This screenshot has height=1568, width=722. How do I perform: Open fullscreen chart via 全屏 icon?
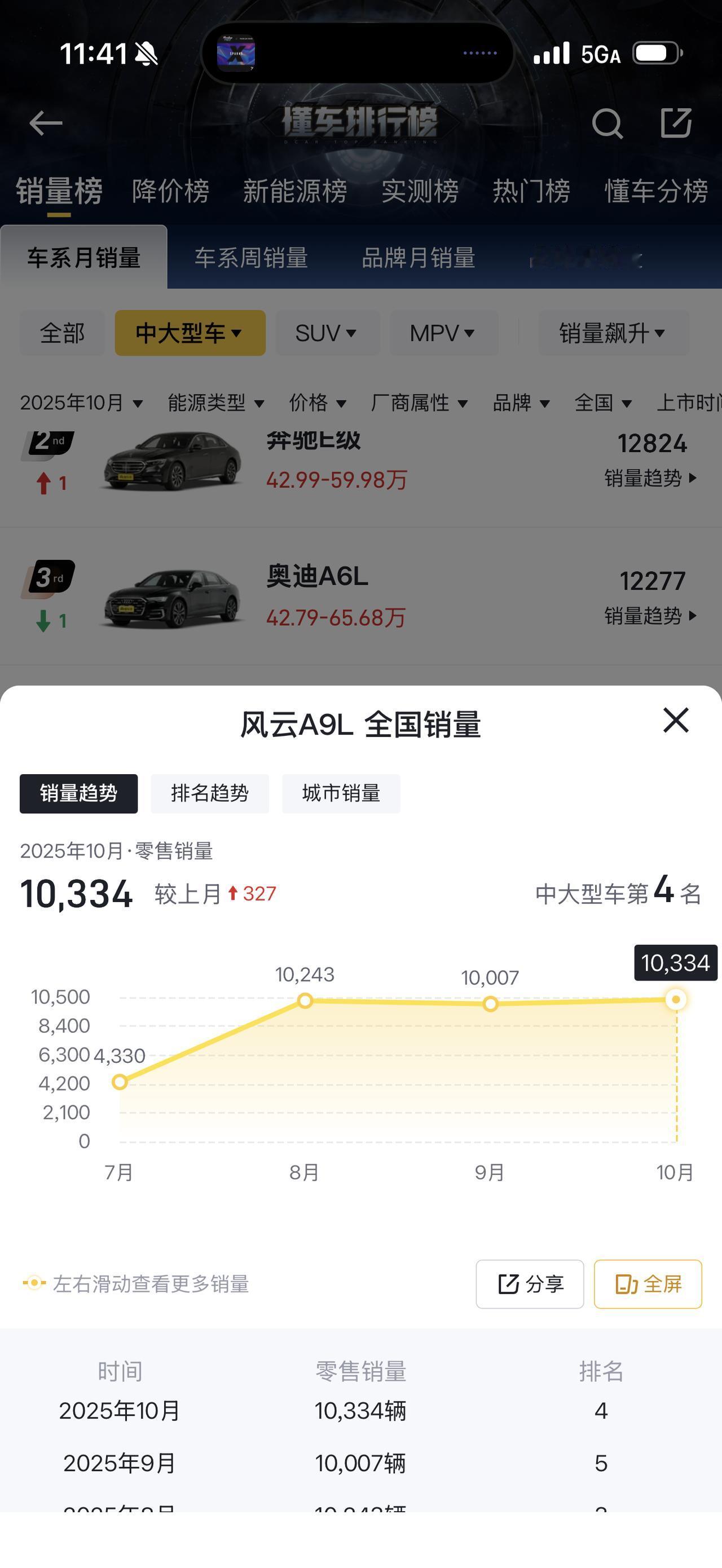[x=648, y=1284]
